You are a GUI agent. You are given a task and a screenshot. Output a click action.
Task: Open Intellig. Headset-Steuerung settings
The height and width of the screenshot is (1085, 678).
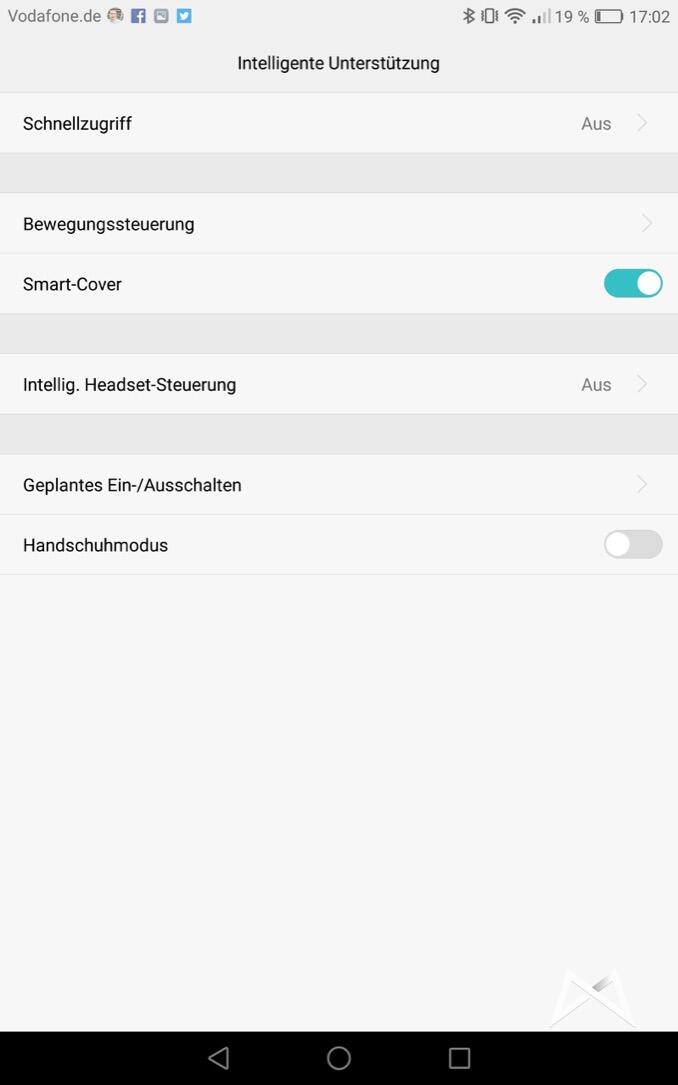[338, 384]
